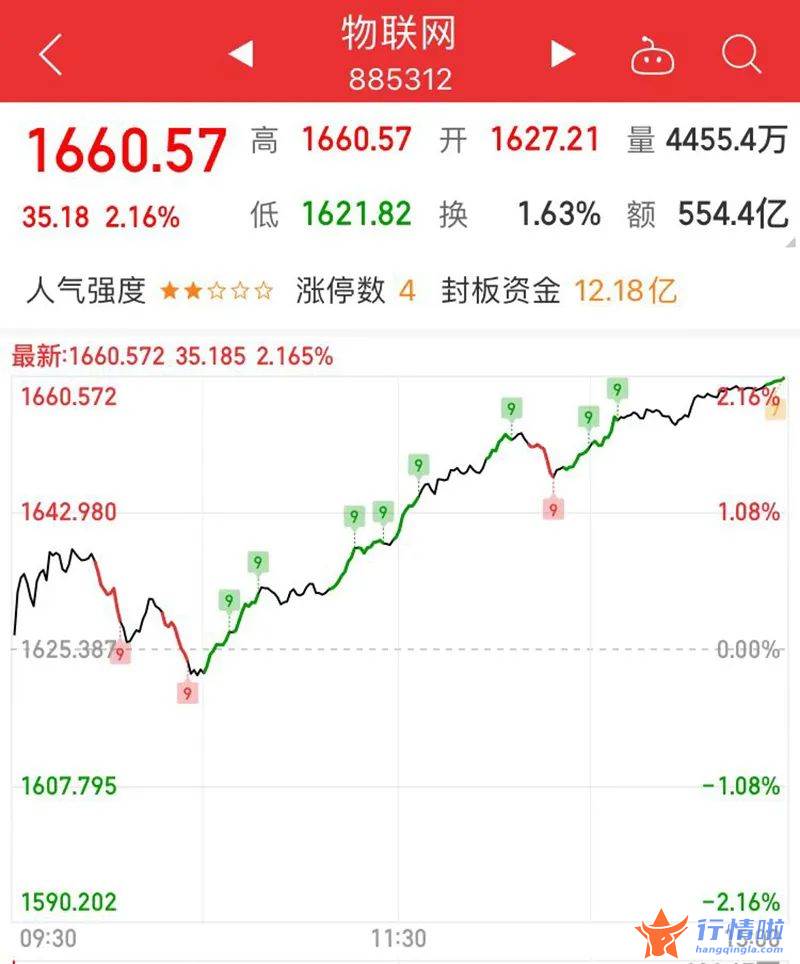Open the robot assistant icon

[652, 57]
